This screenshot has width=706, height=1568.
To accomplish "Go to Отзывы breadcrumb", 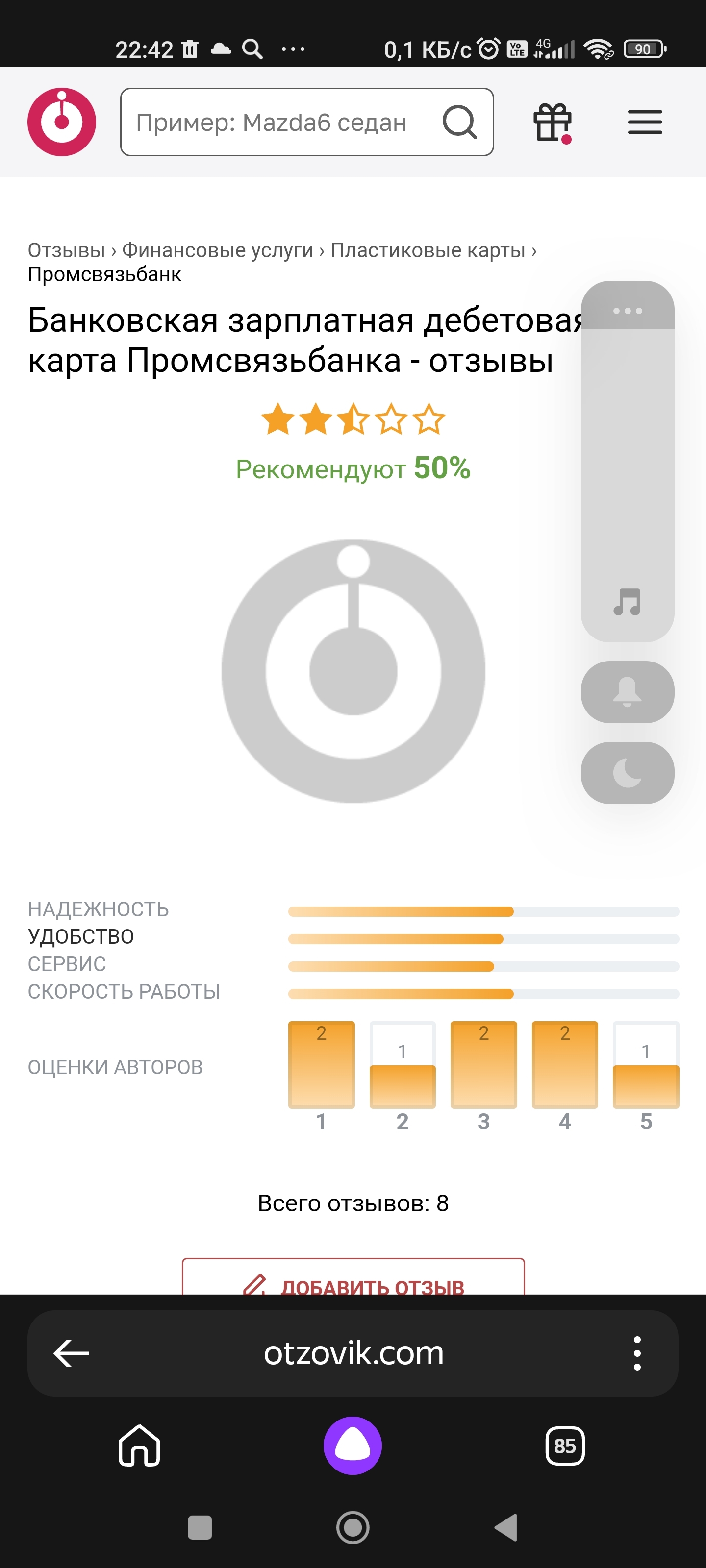I will click(66, 250).
